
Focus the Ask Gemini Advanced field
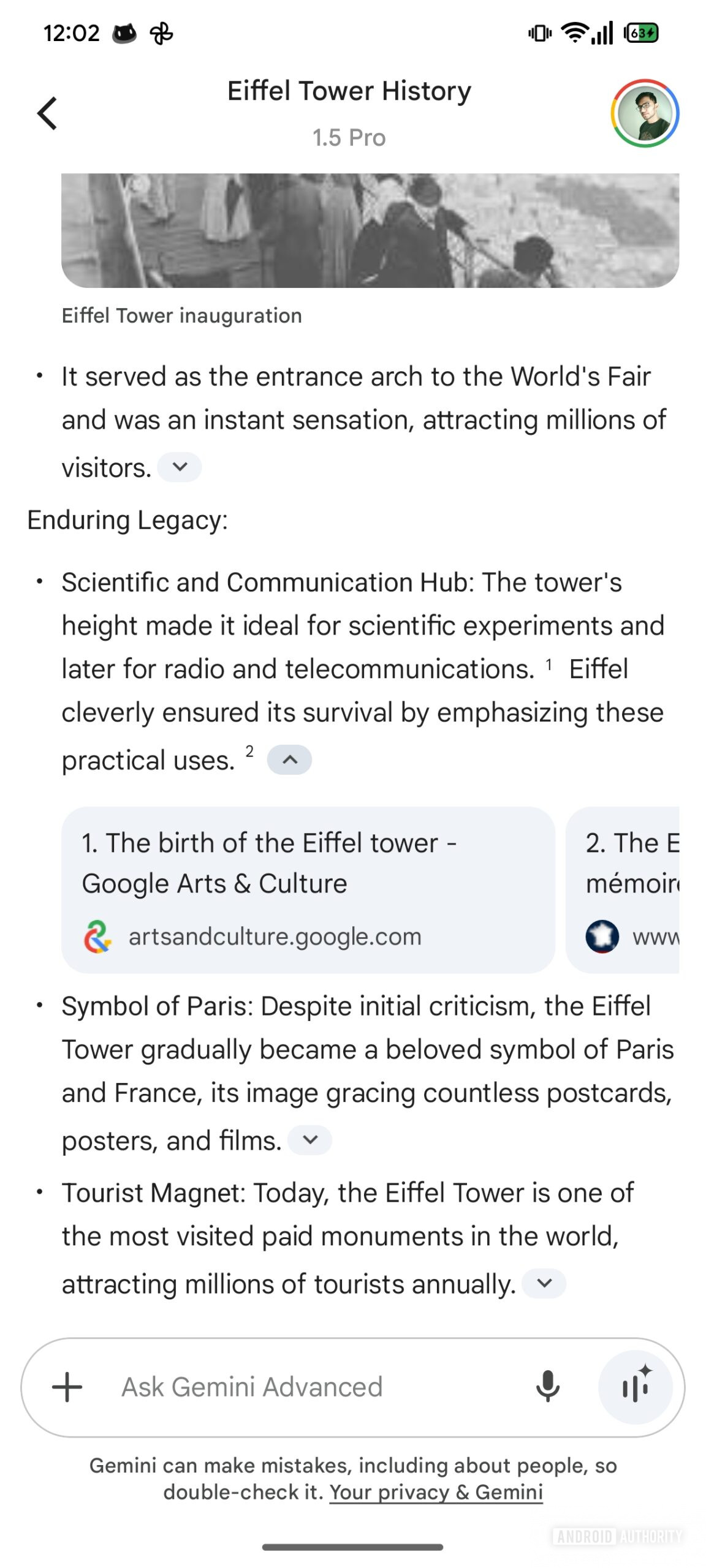click(x=306, y=1387)
